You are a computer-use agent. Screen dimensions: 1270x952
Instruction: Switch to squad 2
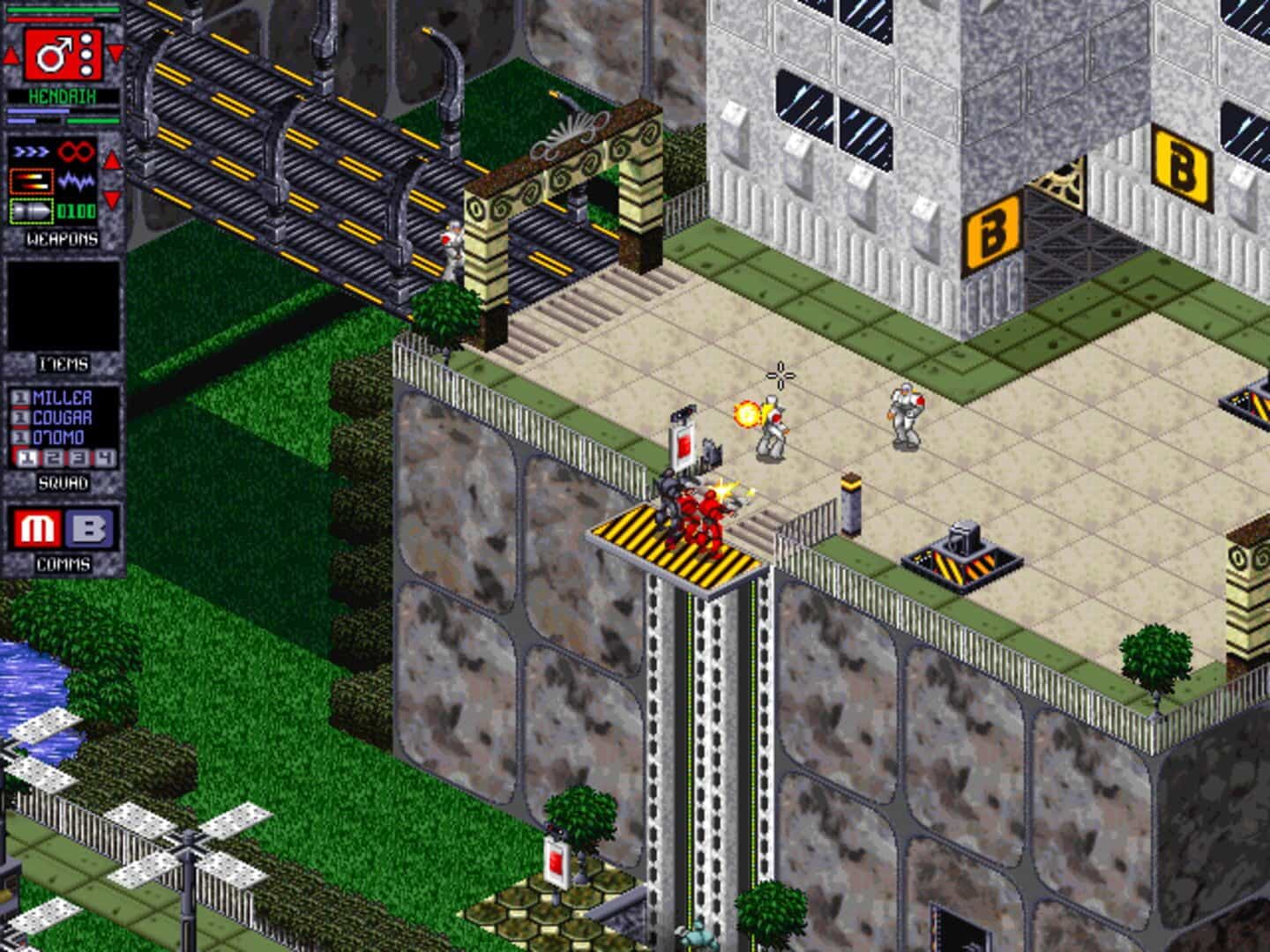[x=53, y=457]
